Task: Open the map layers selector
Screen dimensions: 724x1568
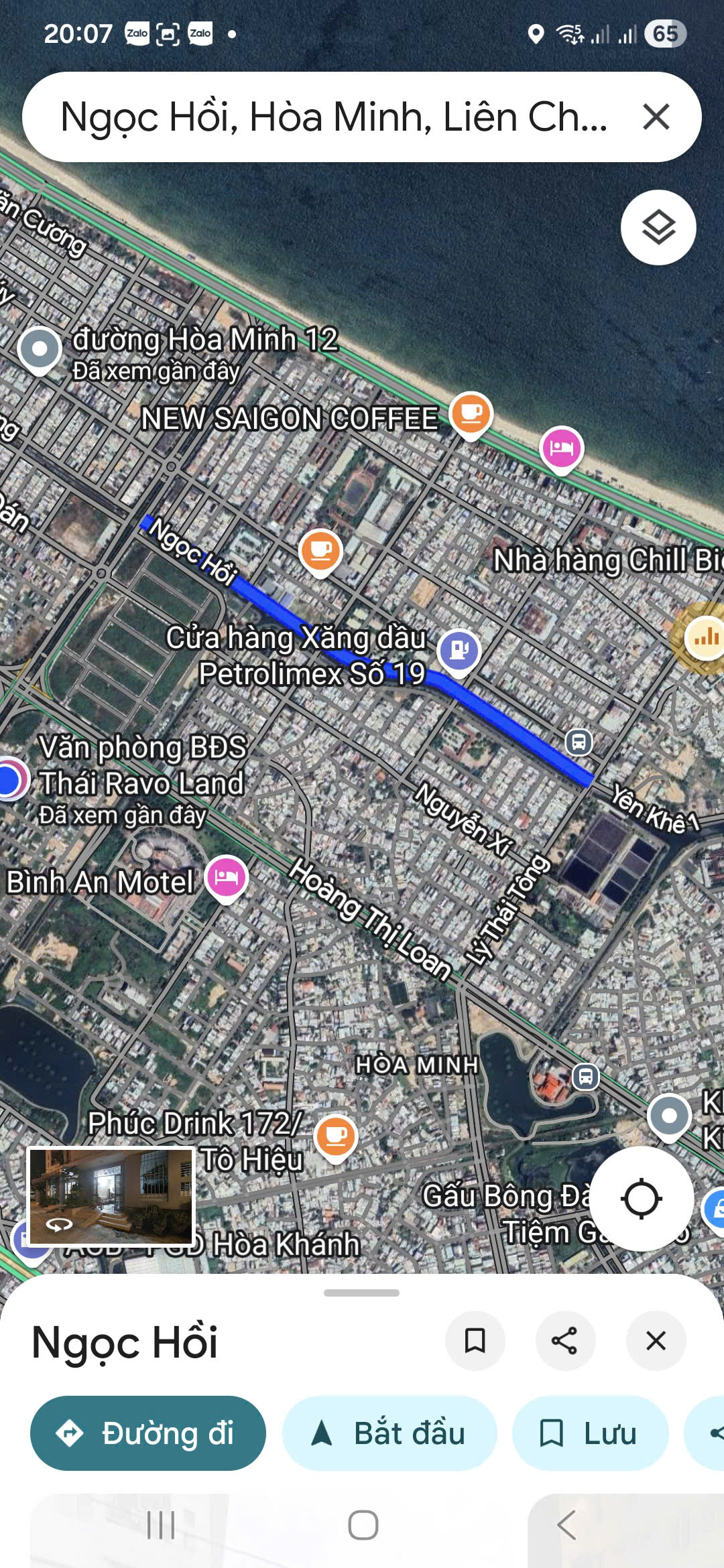Action: click(x=658, y=228)
